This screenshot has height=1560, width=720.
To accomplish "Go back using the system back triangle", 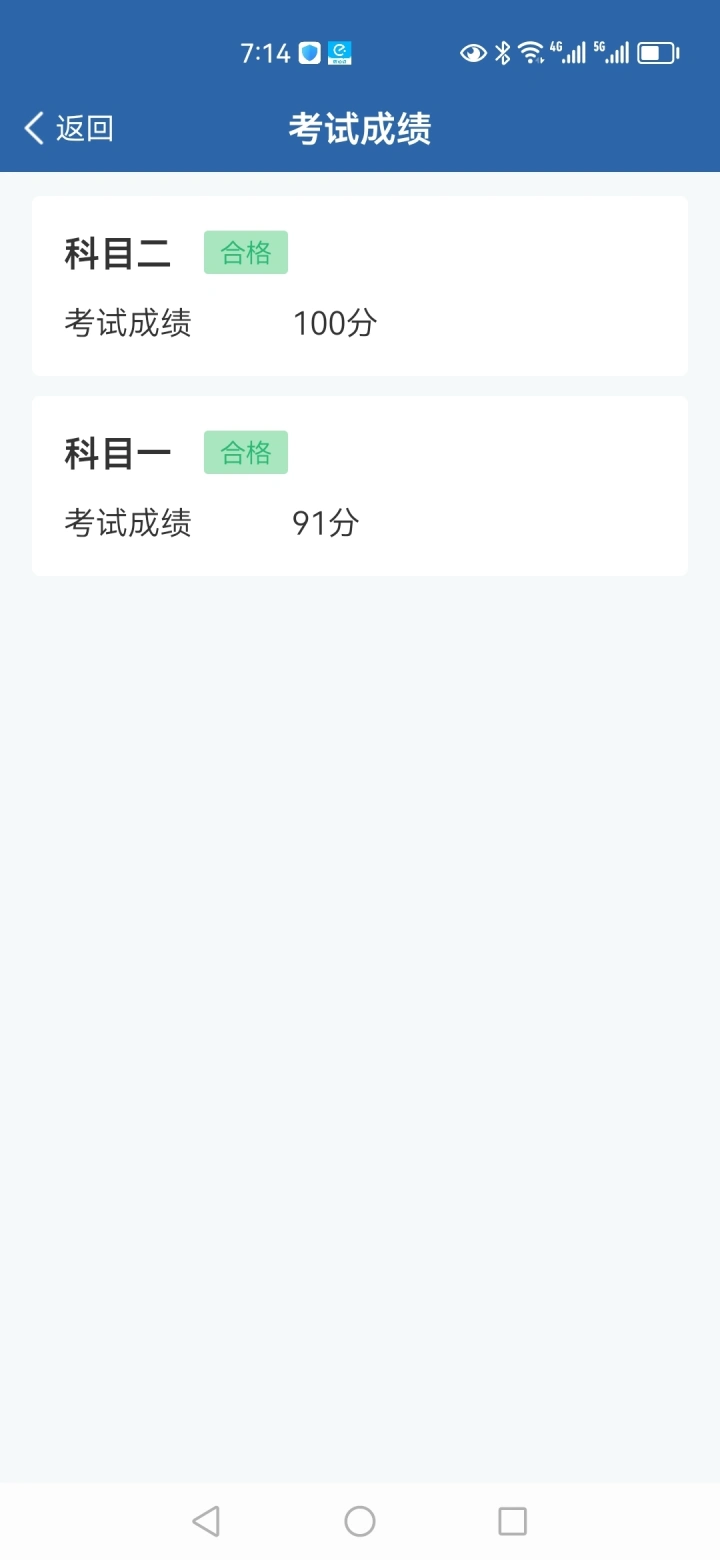I will (x=206, y=1521).
